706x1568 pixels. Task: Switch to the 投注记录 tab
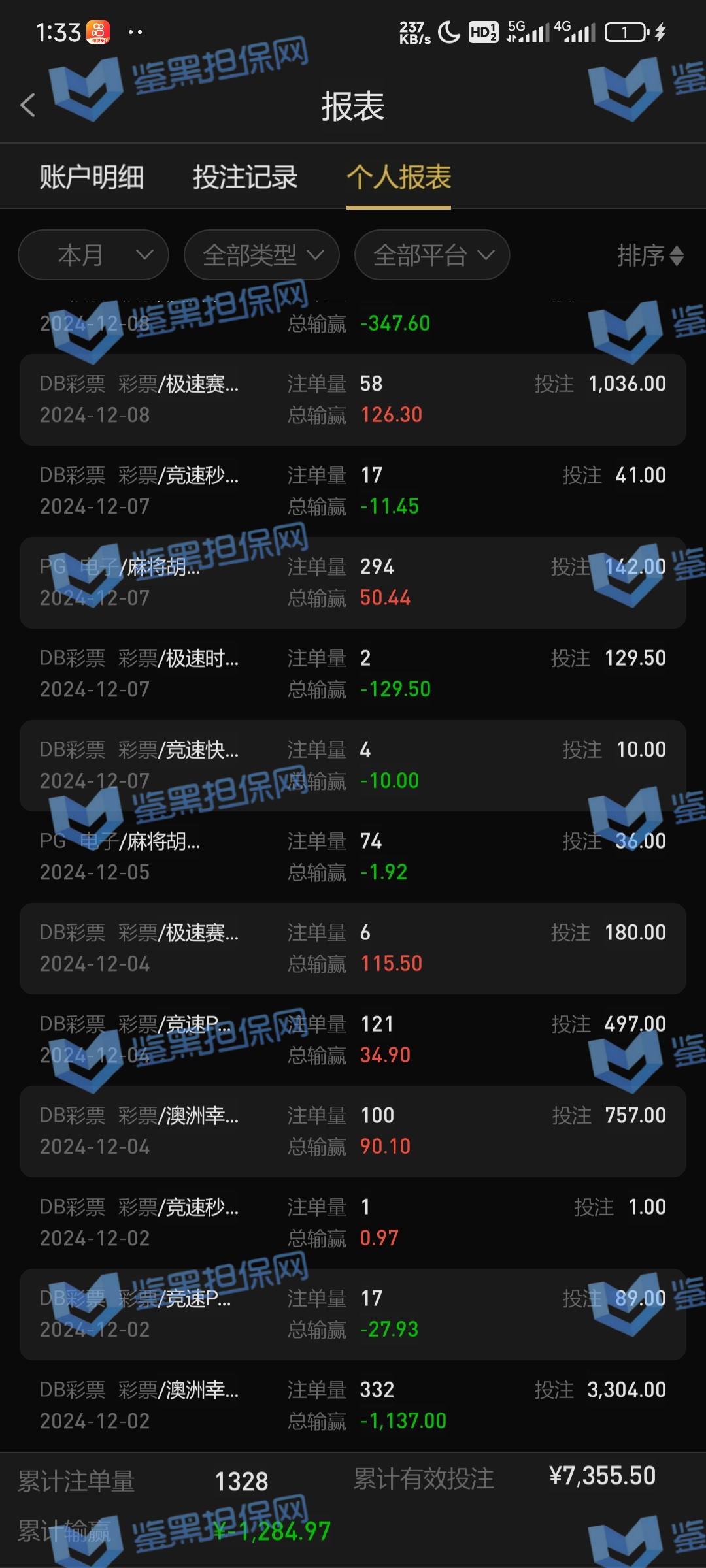[245, 177]
